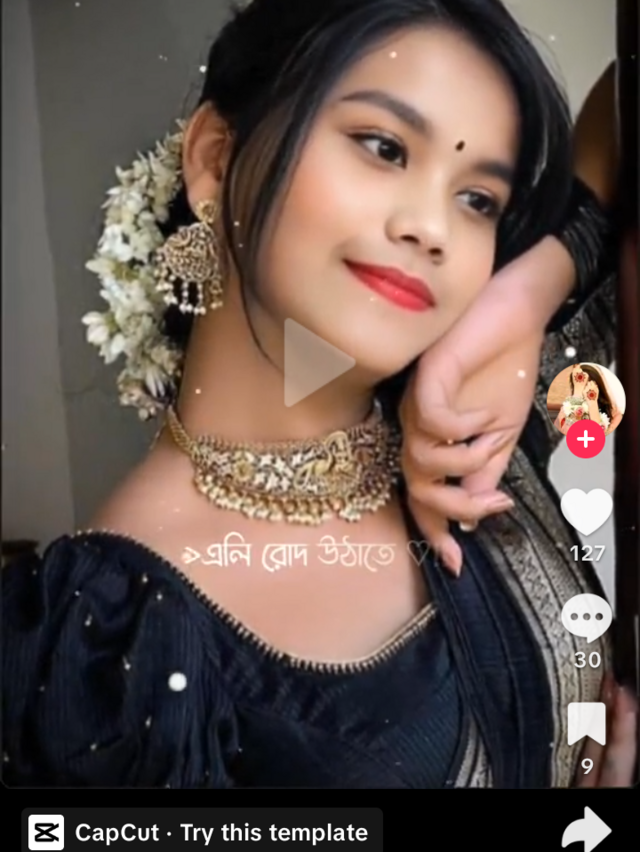640x852 pixels.
Task: Follow the creator with the plus button
Action: click(586, 440)
